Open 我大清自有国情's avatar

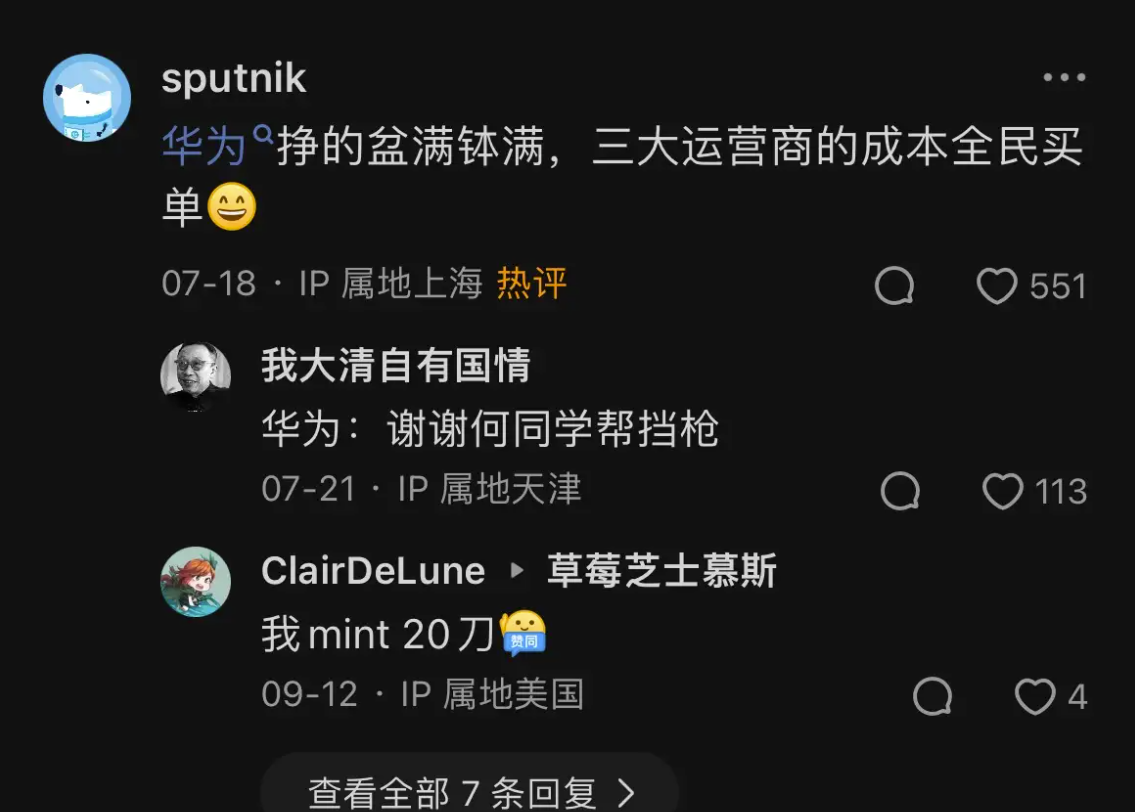coord(196,377)
